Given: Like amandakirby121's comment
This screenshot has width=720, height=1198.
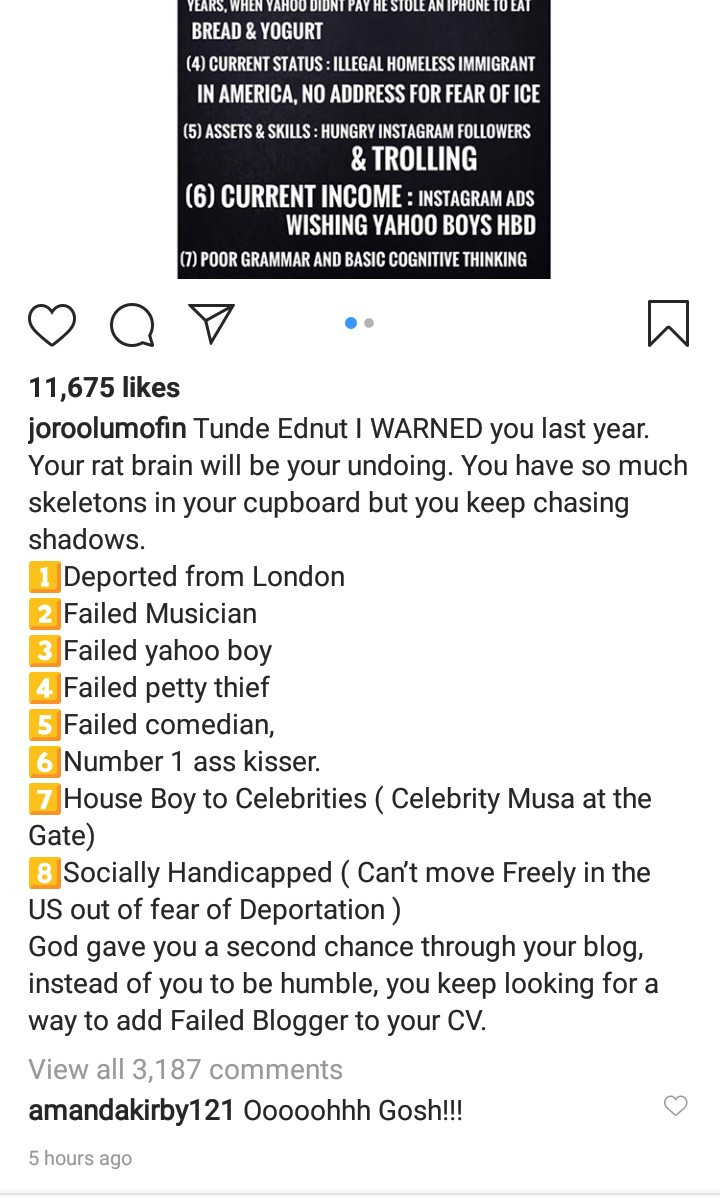Looking at the screenshot, I should click(x=676, y=1105).
